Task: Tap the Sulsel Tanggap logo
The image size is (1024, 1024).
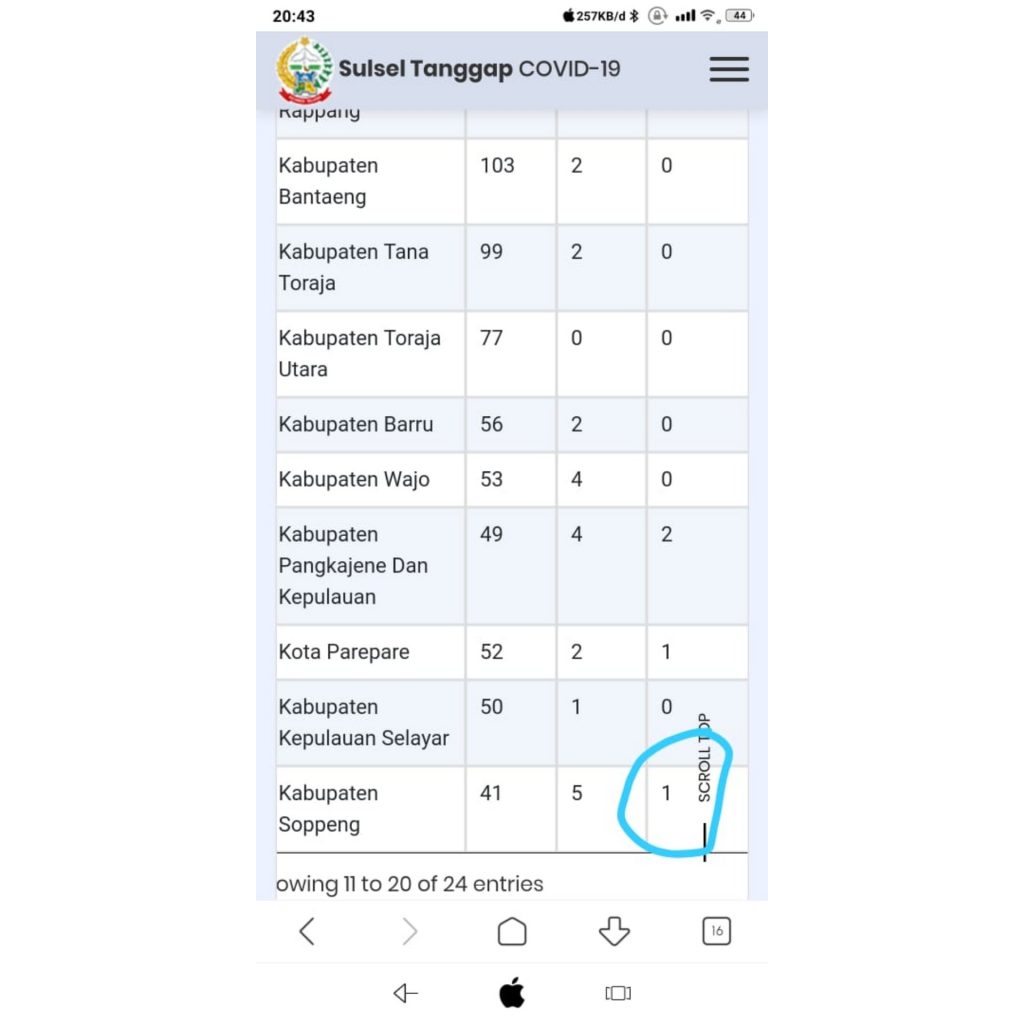Action: coord(304,69)
